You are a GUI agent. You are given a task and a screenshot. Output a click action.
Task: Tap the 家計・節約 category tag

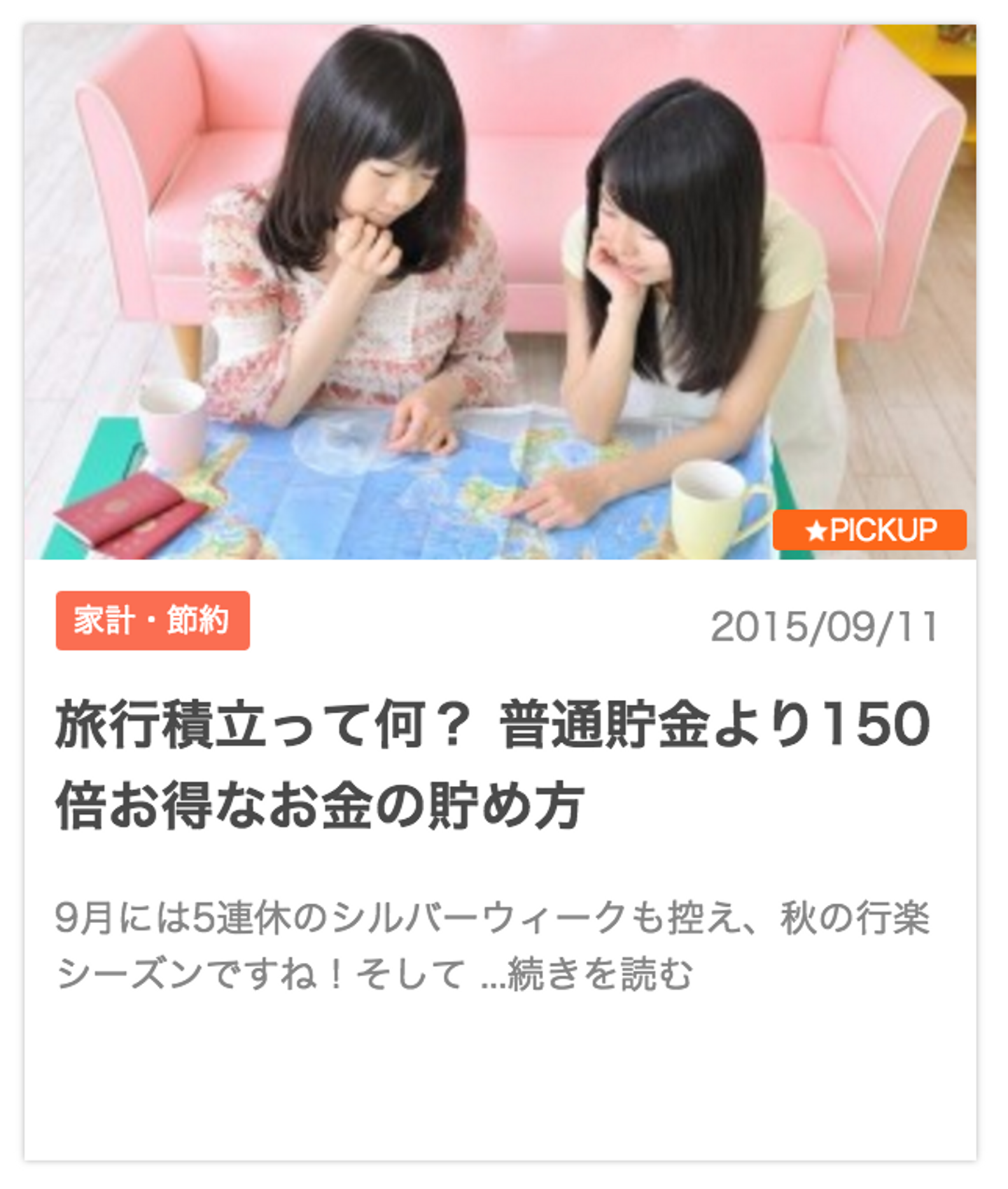coord(153,621)
